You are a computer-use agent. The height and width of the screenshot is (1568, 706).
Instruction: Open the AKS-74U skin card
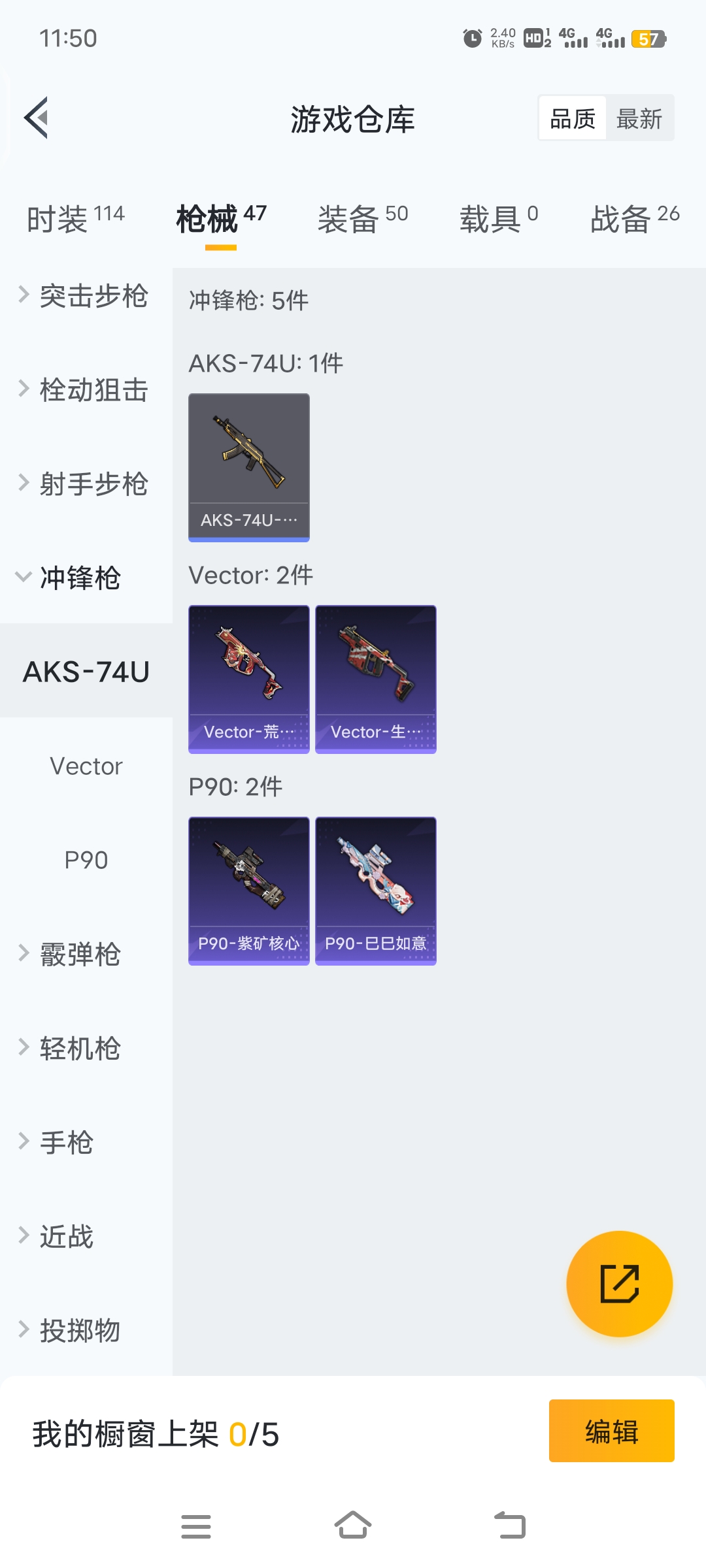(x=249, y=467)
